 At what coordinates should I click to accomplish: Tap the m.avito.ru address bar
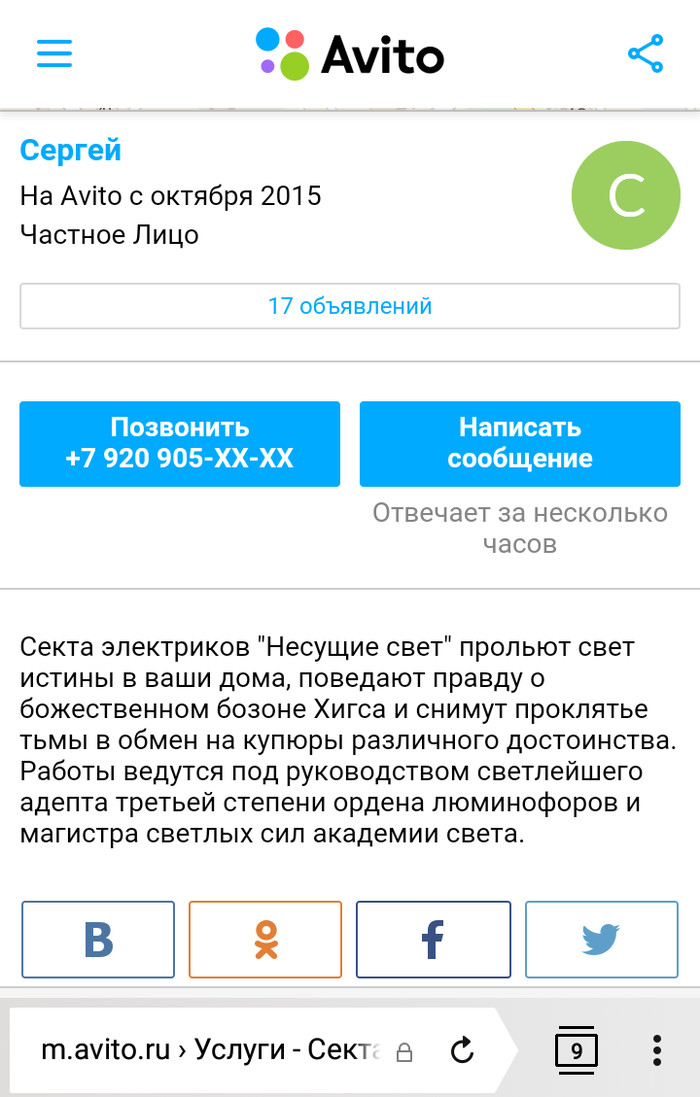pyautogui.click(x=210, y=1050)
